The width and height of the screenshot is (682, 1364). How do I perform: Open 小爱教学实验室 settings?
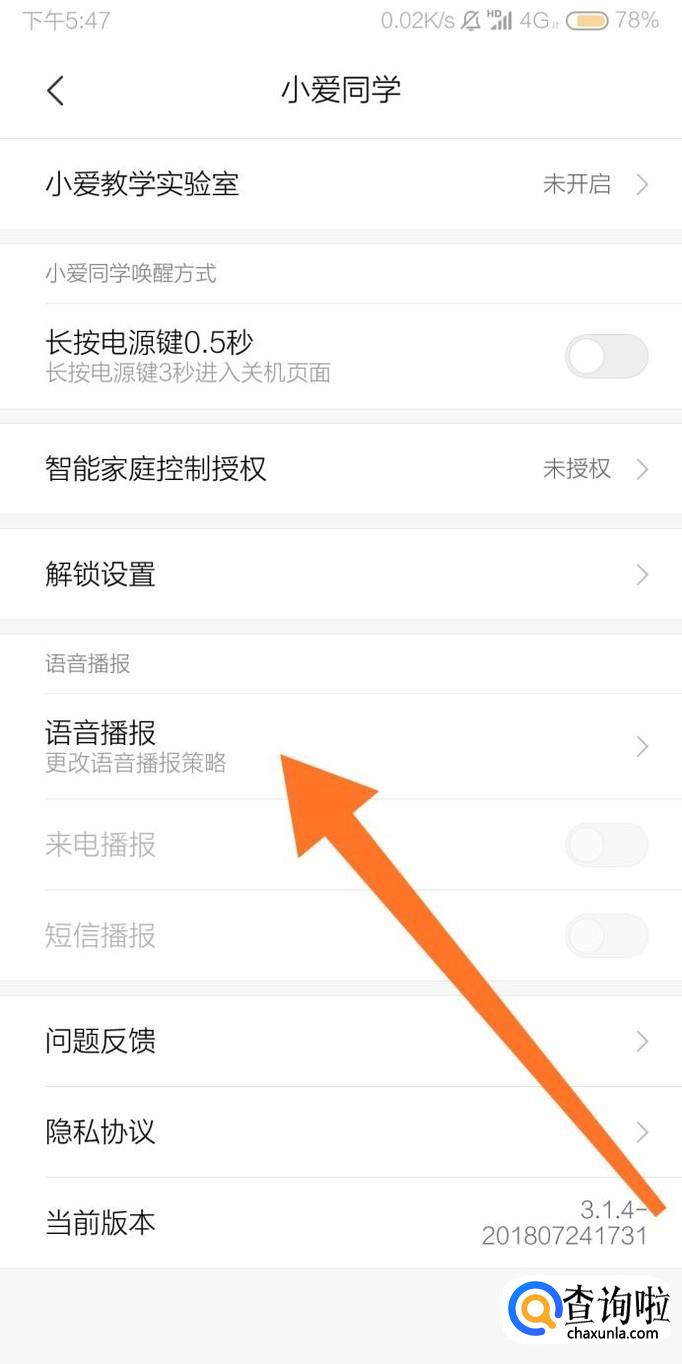(341, 184)
